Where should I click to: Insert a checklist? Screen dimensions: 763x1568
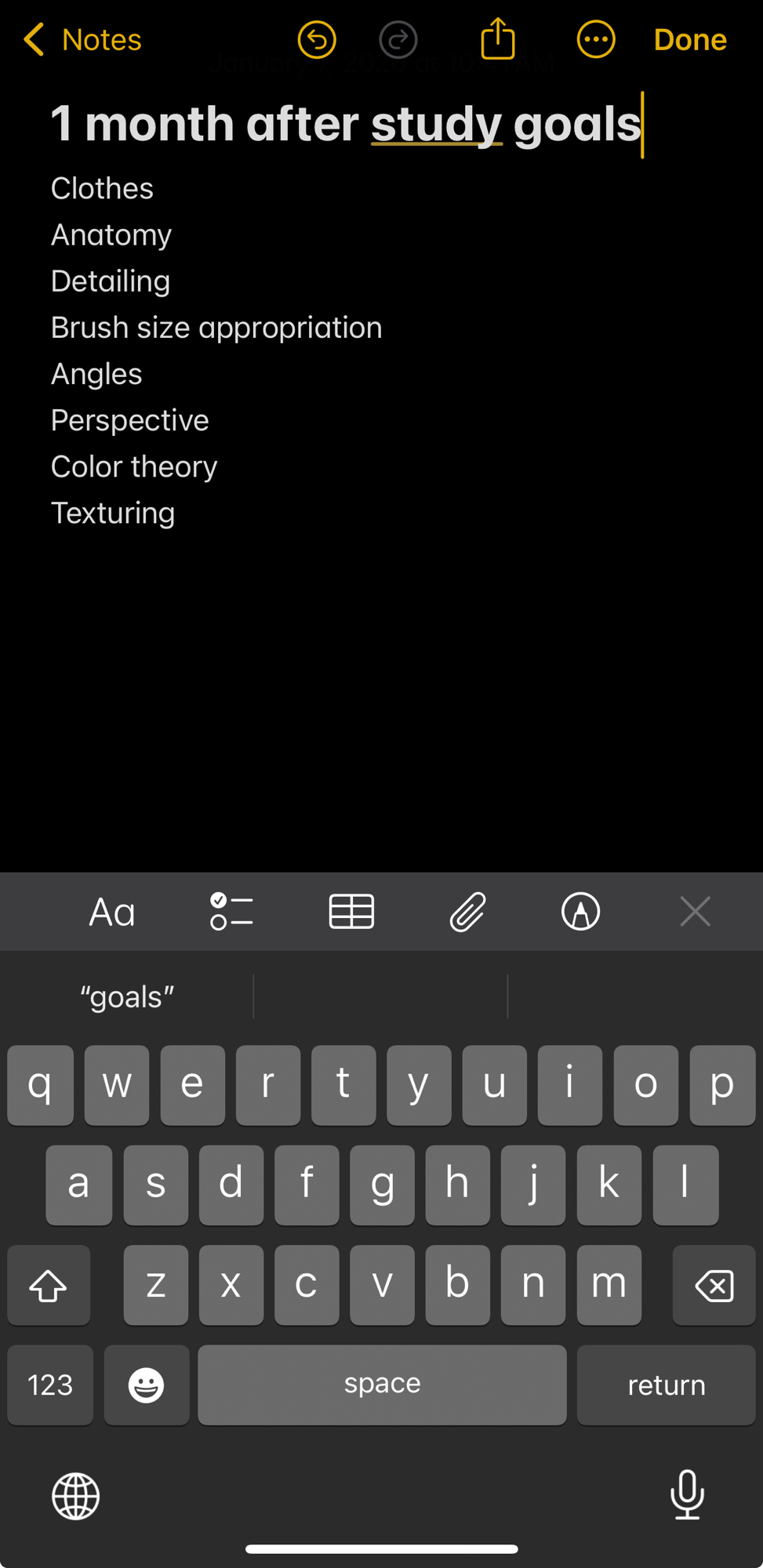pyautogui.click(x=231, y=912)
